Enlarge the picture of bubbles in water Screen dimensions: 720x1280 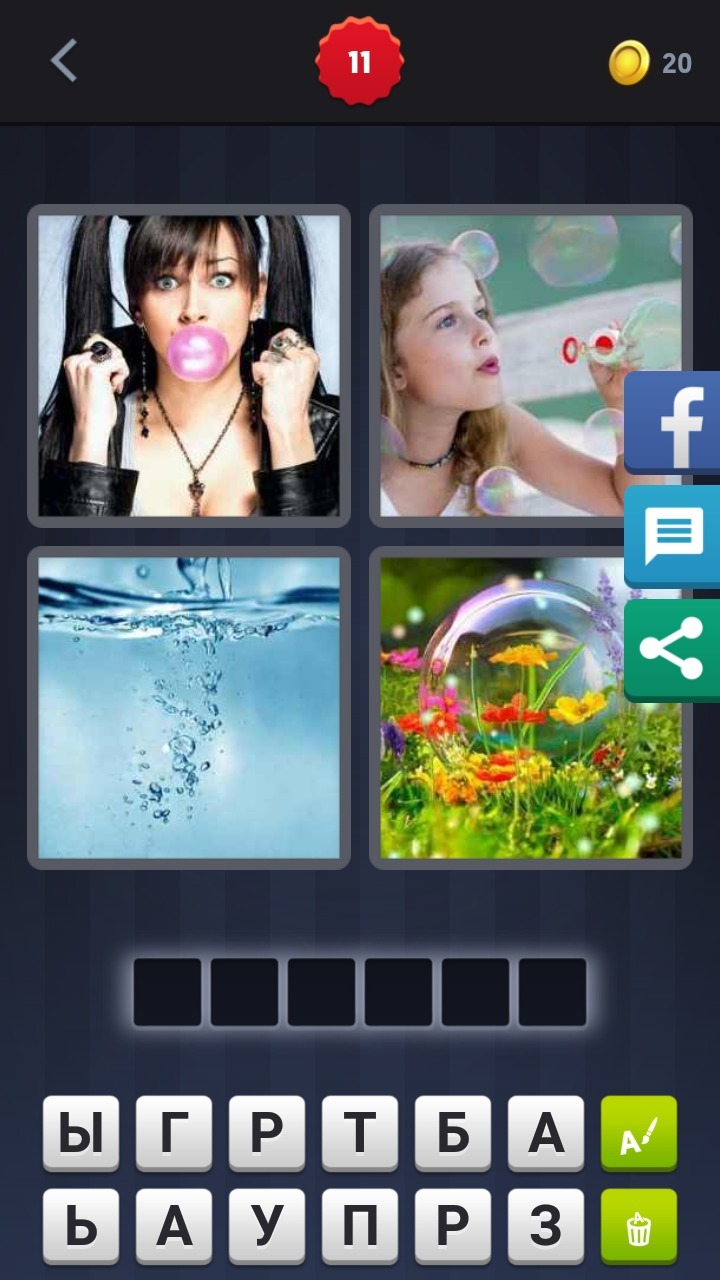coord(189,707)
